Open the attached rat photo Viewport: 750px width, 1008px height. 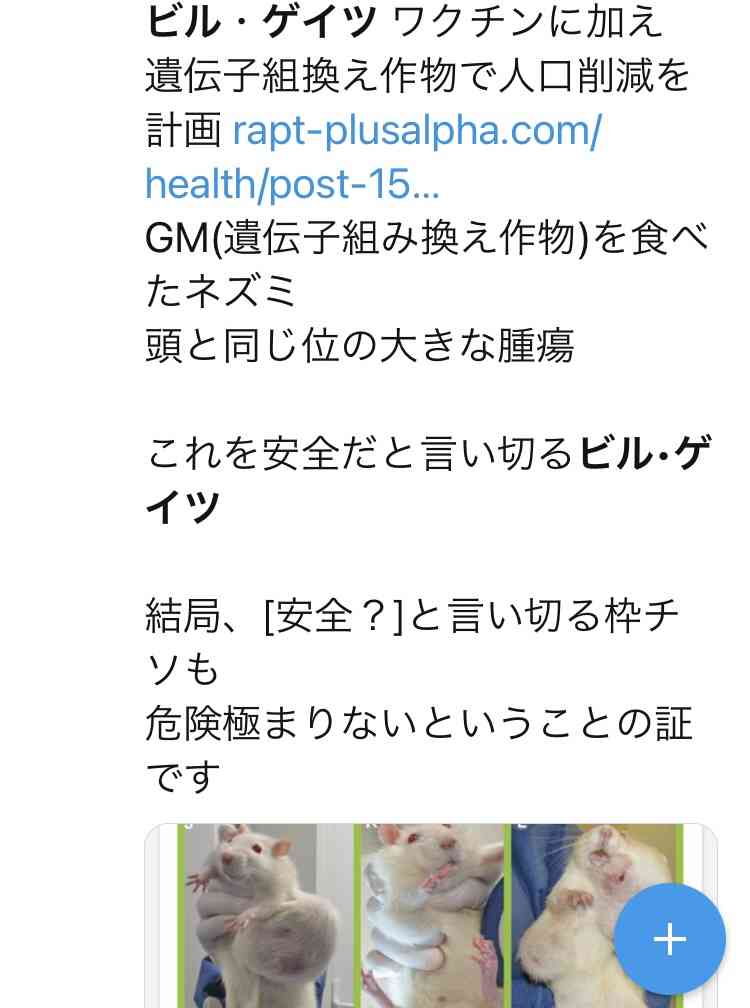400,915
